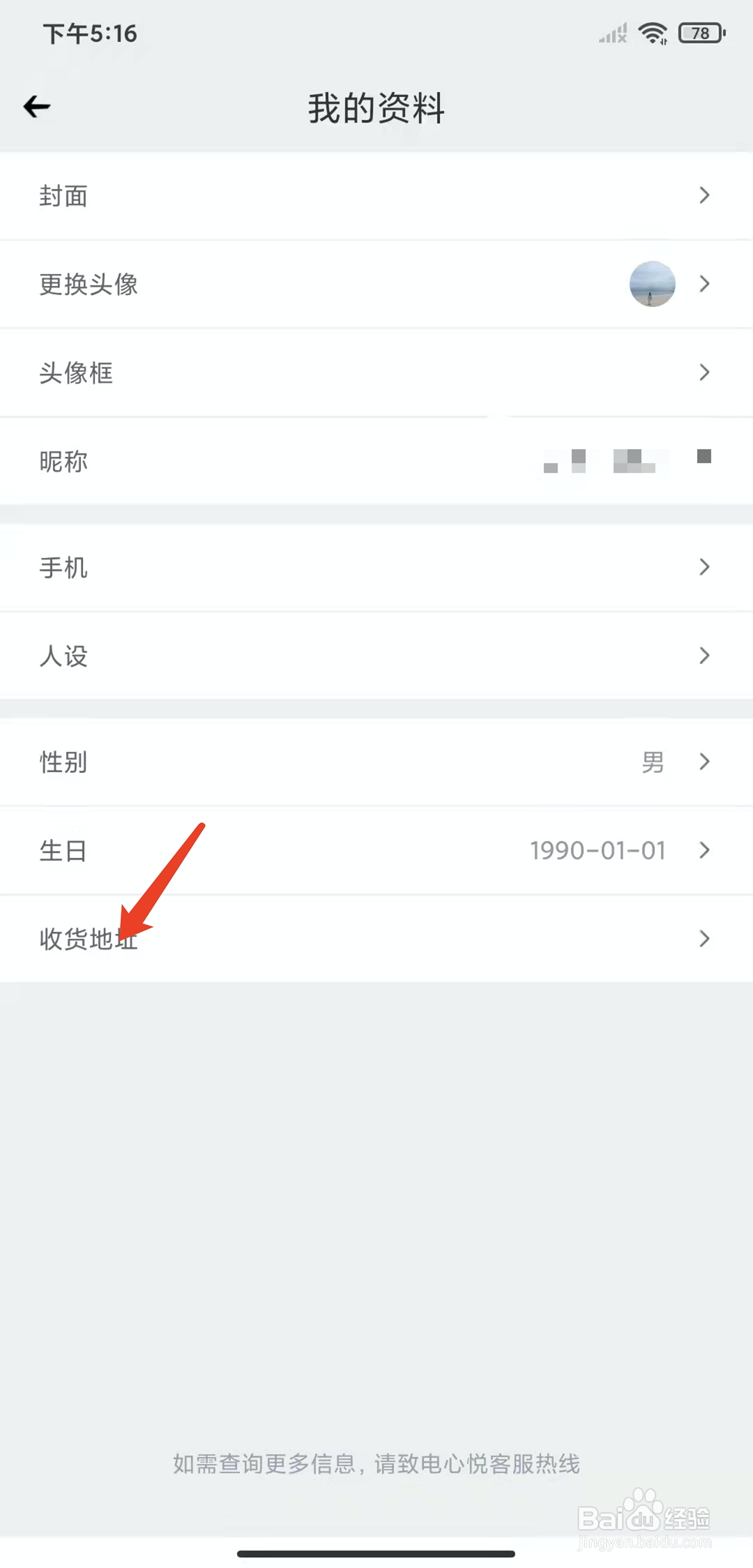
Task: Open the 头像框 avatar frame row
Action: [x=376, y=372]
